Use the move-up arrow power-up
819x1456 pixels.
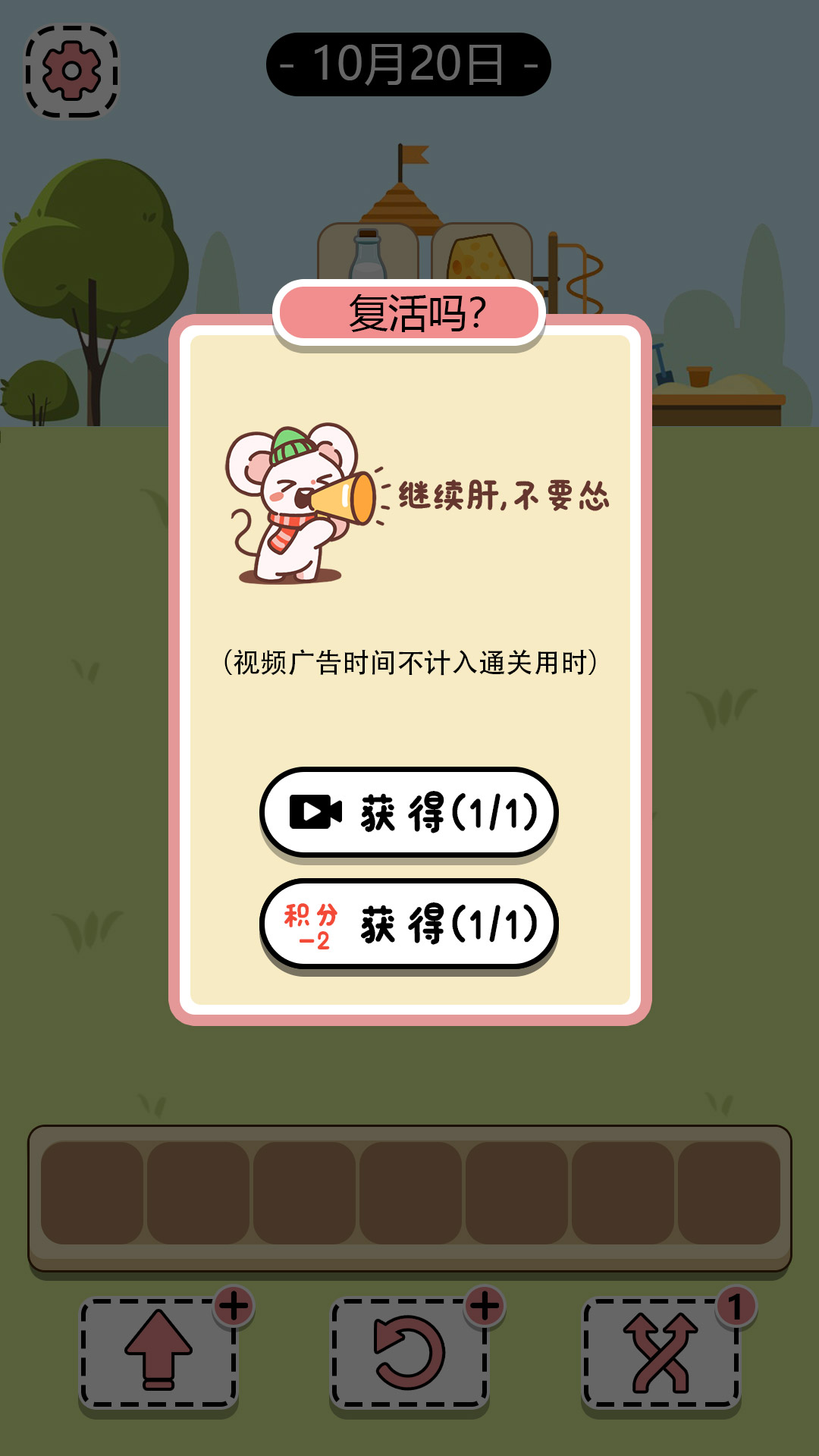pyautogui.click(x=158, y=1352)
